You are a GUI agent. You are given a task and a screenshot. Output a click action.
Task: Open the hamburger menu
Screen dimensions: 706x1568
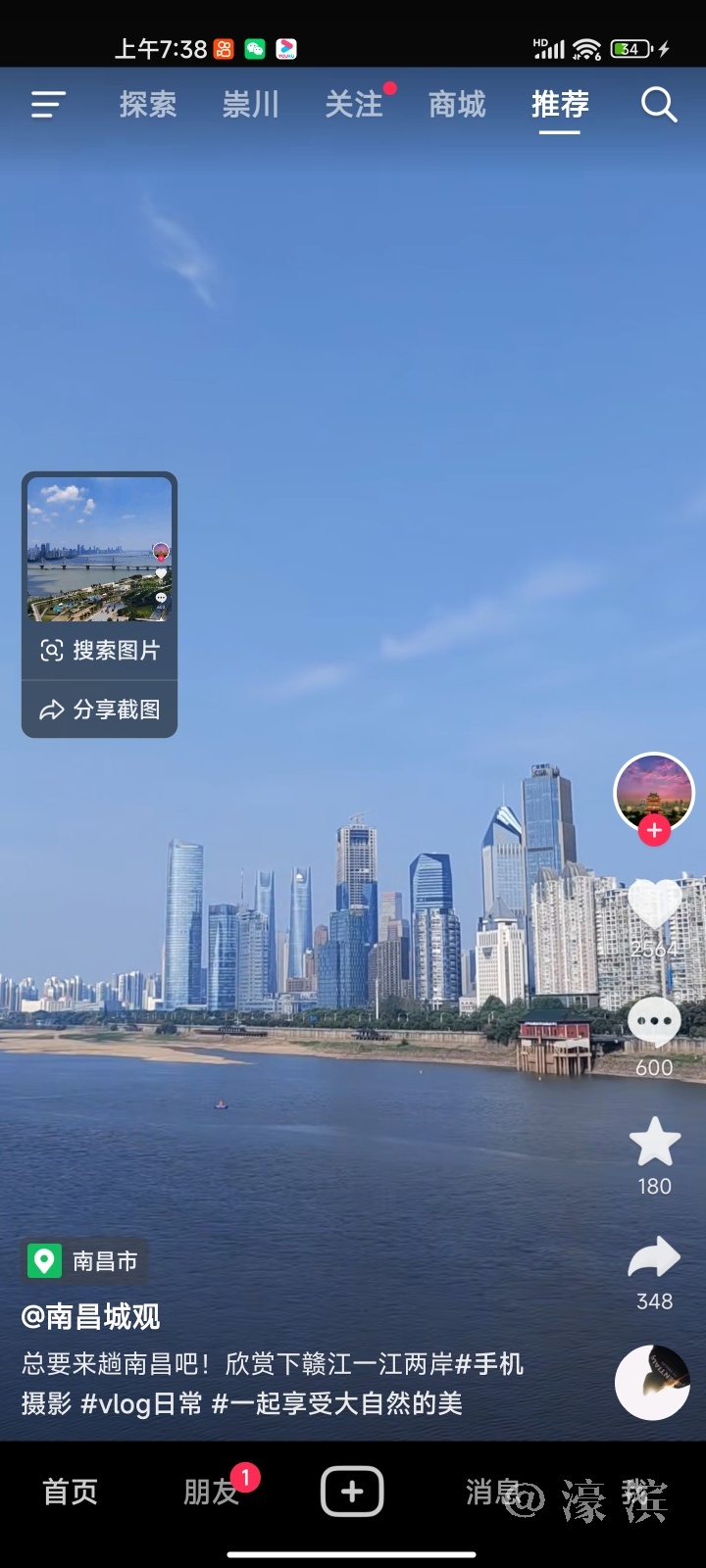(x=48, y=104)
